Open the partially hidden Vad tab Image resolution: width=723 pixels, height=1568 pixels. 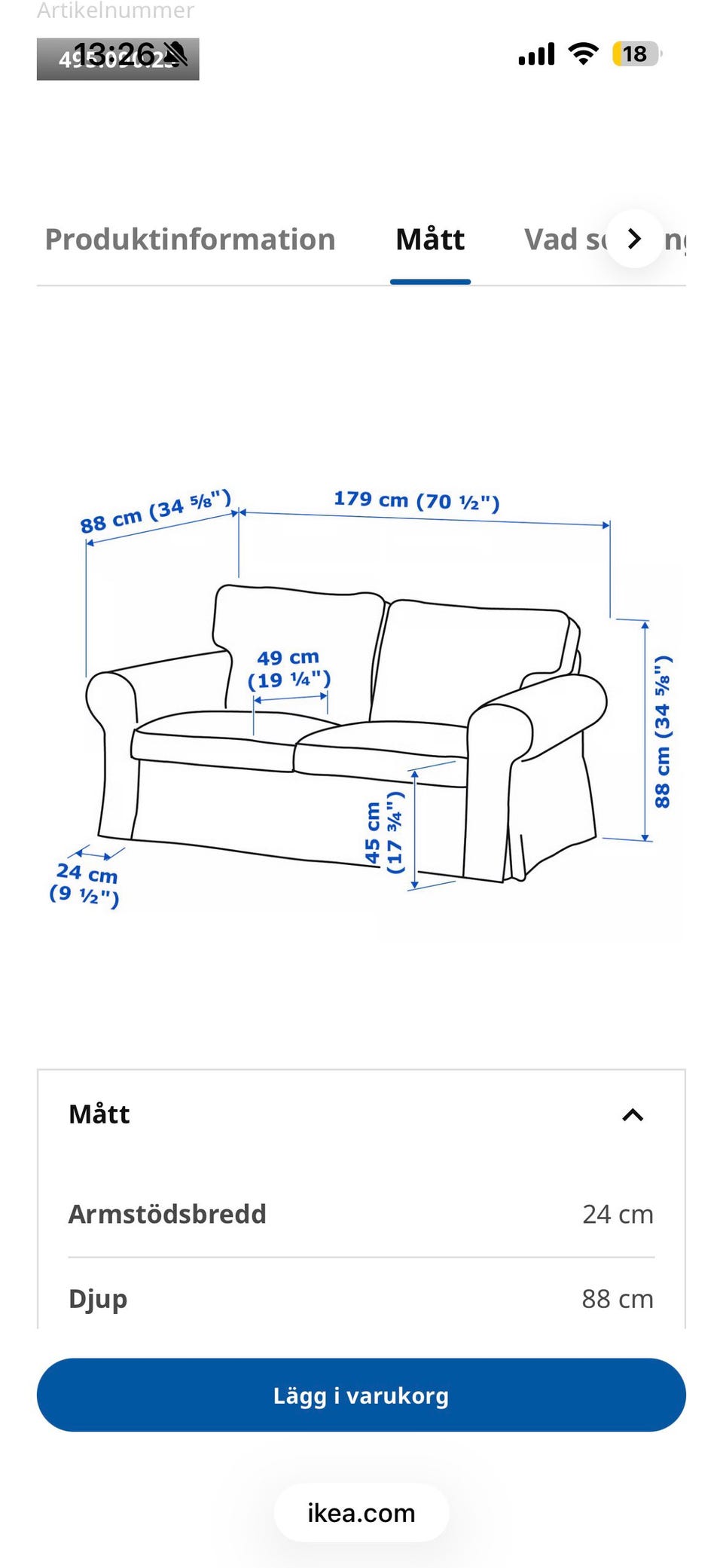point(565,240)
